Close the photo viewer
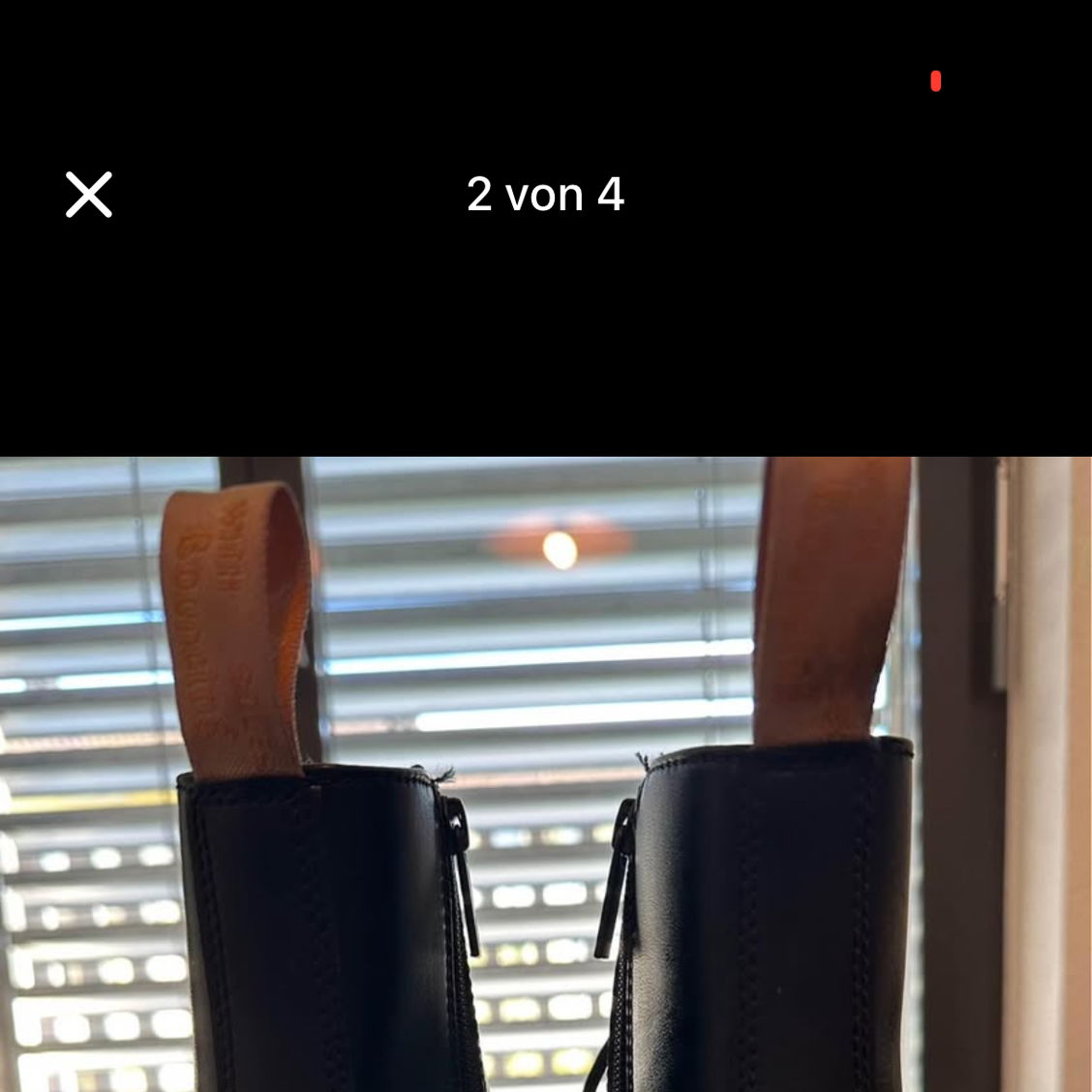The image size is (1092, 1092). tap(89, 195)
